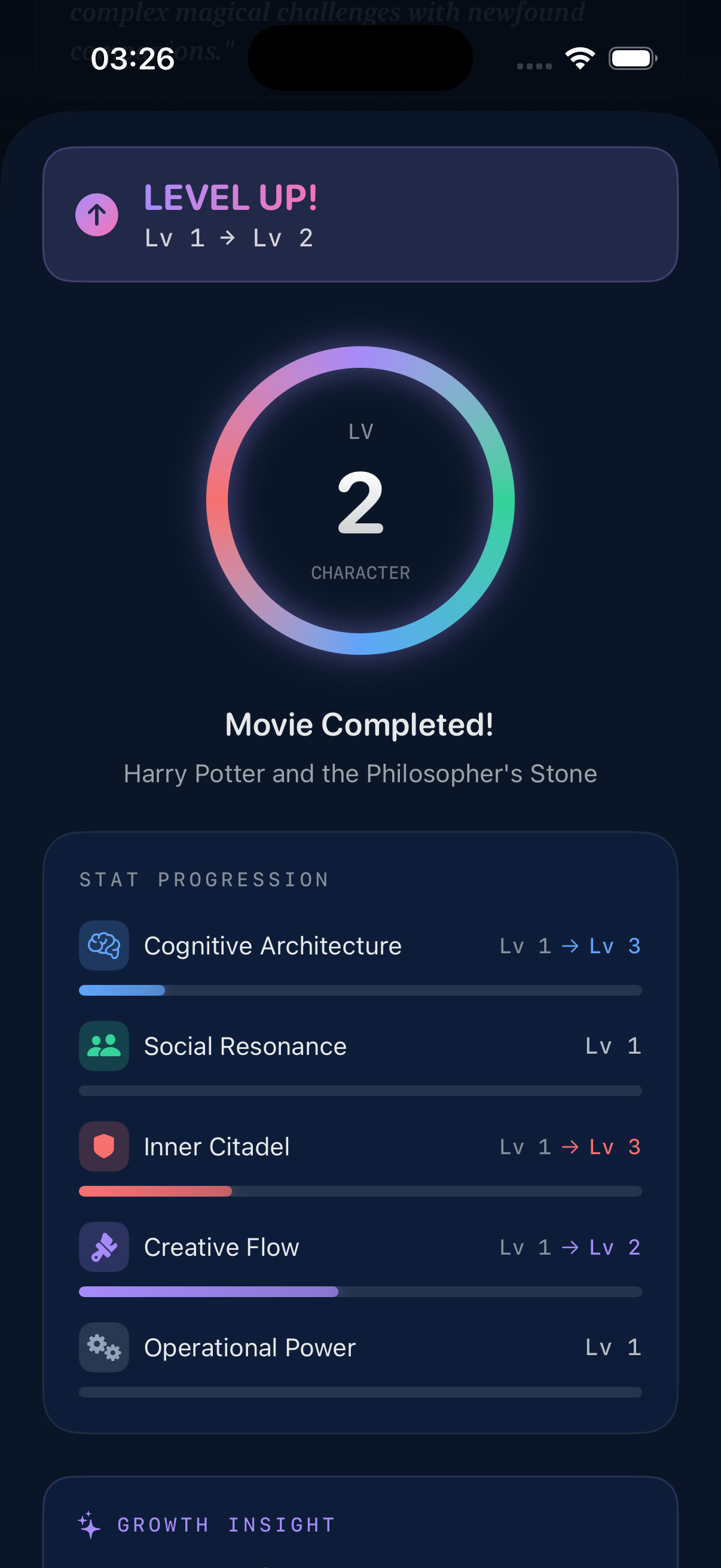Click the Inner Citadel shield icon
The image size is (721, 1568).
pos(103,1147)
